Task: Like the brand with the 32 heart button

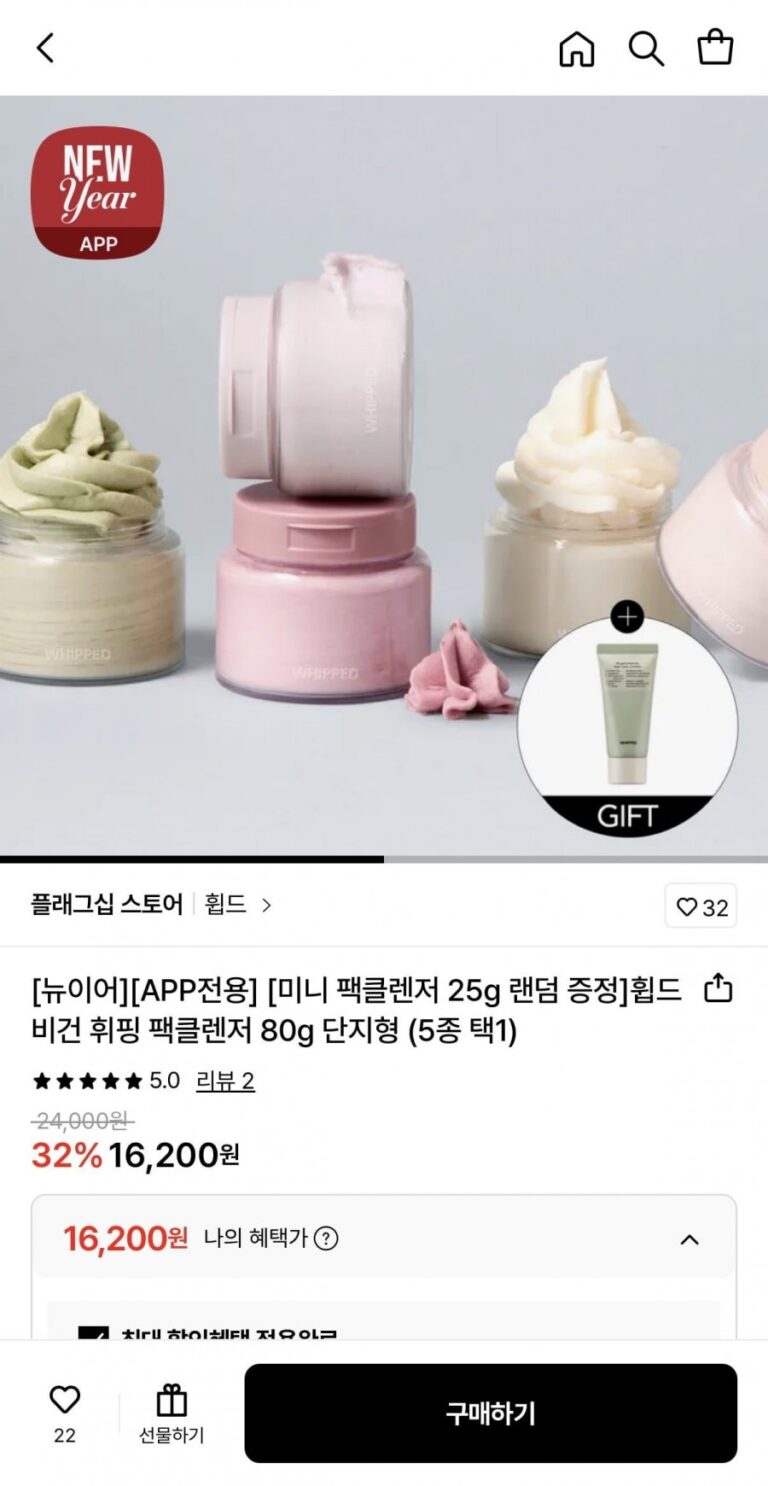Action: 701,906
